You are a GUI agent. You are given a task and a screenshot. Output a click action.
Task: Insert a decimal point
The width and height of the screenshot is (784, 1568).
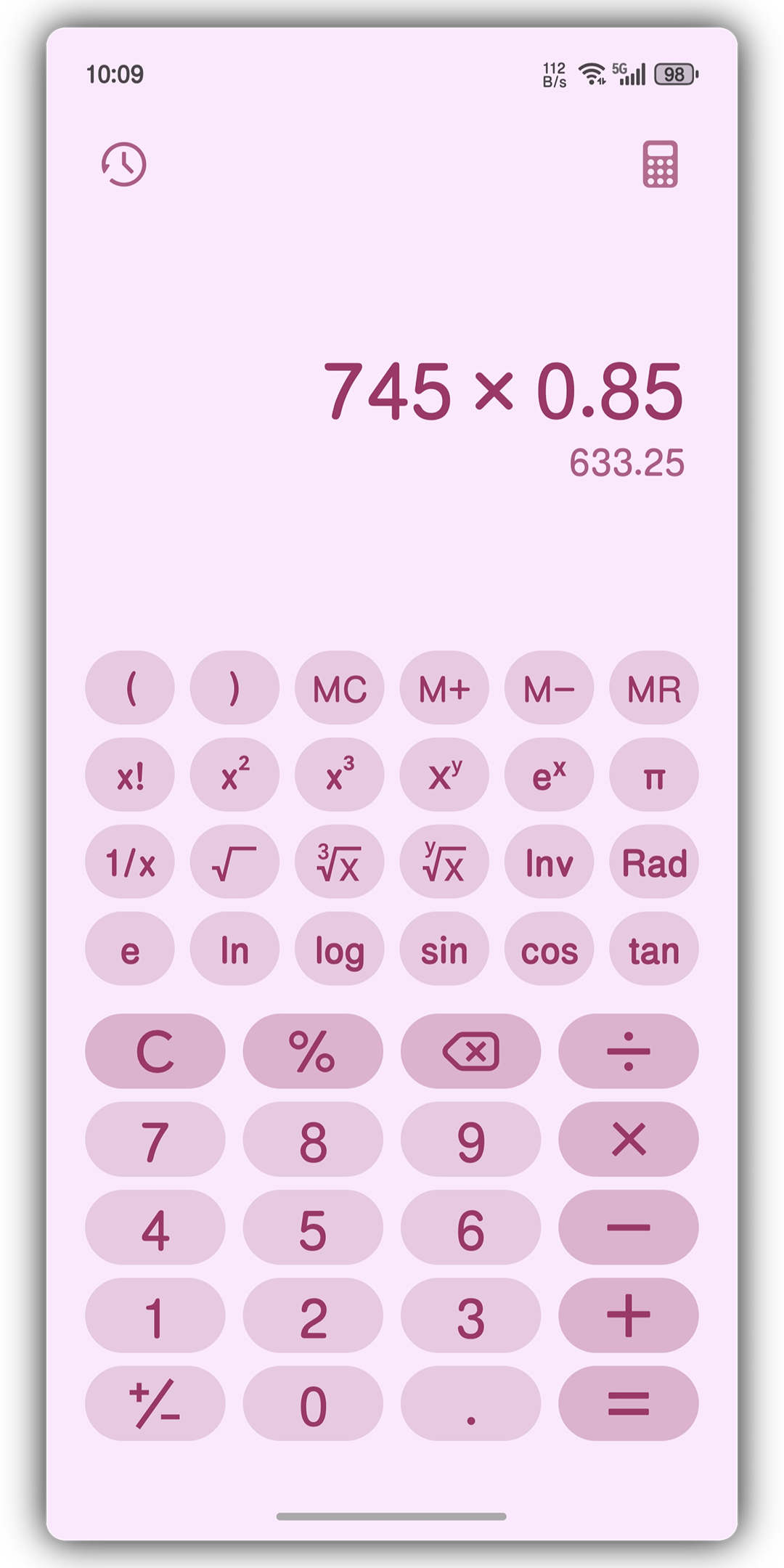click(470, 1402)
